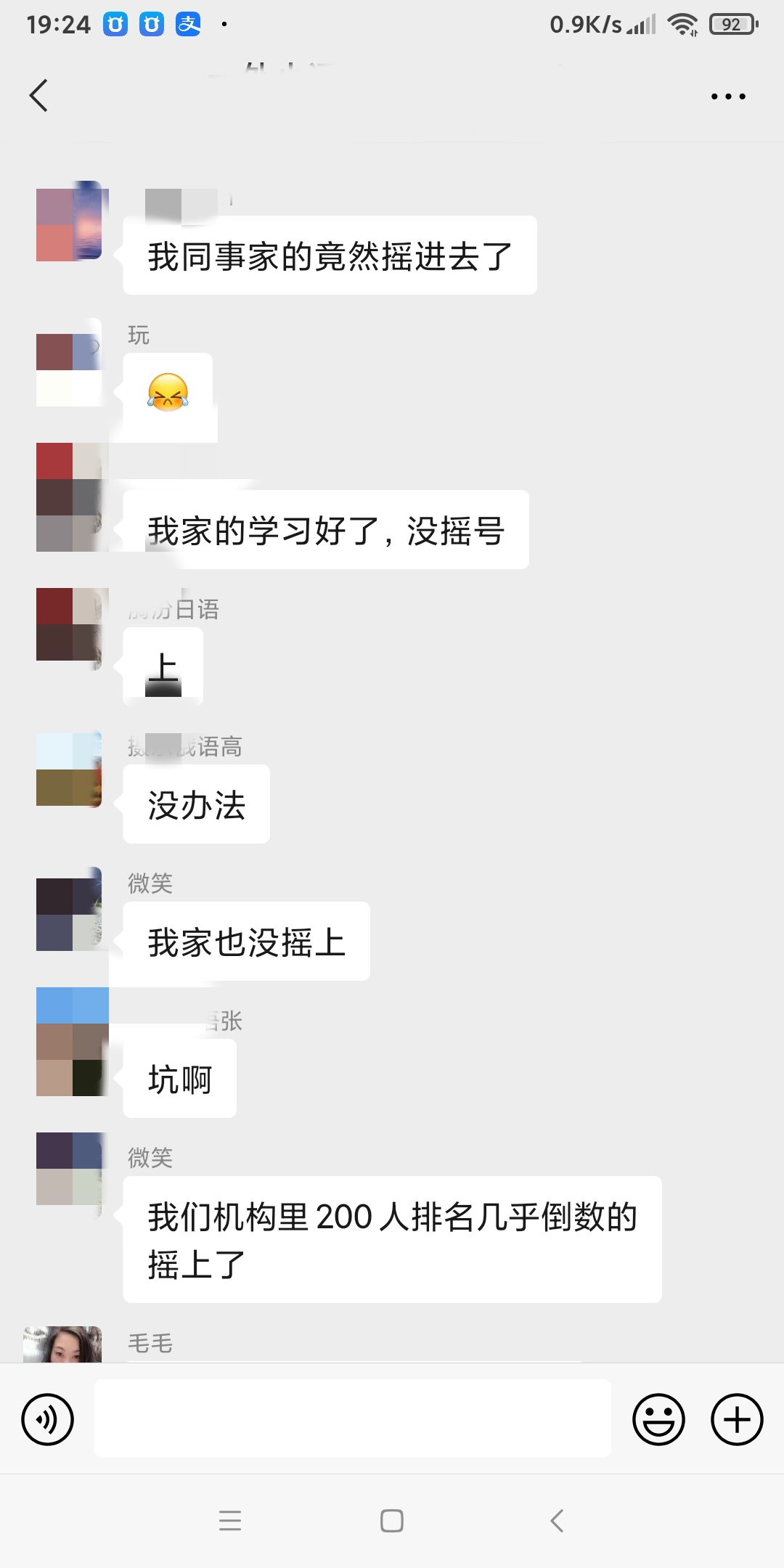Tap the avatar of sender 微笑
This screenshot has width=784, height=1568.
tap(70, 912)
